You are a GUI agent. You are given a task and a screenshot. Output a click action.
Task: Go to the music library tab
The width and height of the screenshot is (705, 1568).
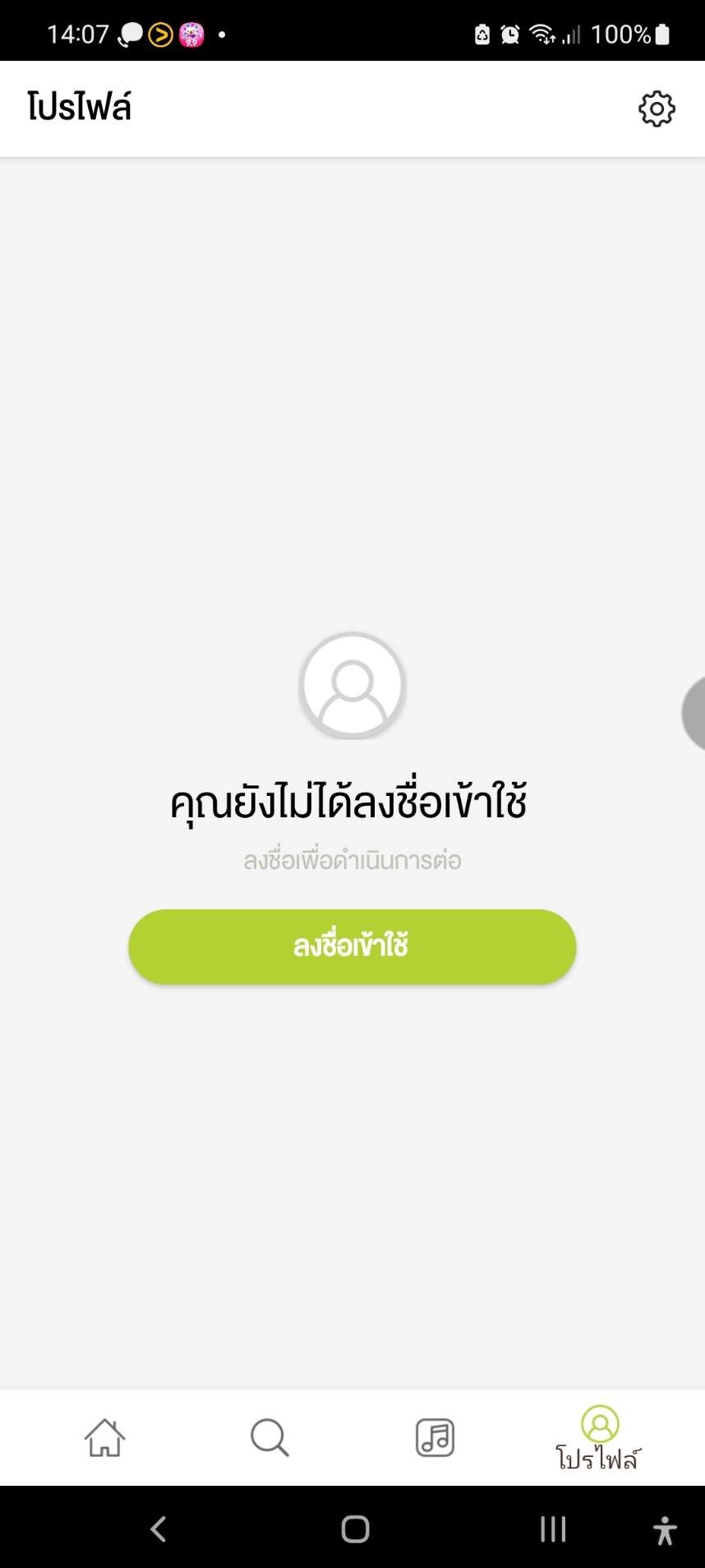click(435, 1438)
